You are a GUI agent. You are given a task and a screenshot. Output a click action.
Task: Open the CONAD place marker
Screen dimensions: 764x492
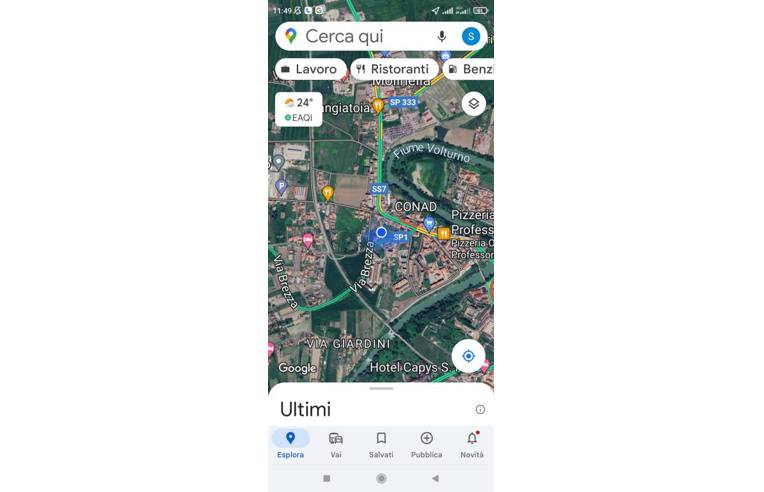click(x=428, y=222)
